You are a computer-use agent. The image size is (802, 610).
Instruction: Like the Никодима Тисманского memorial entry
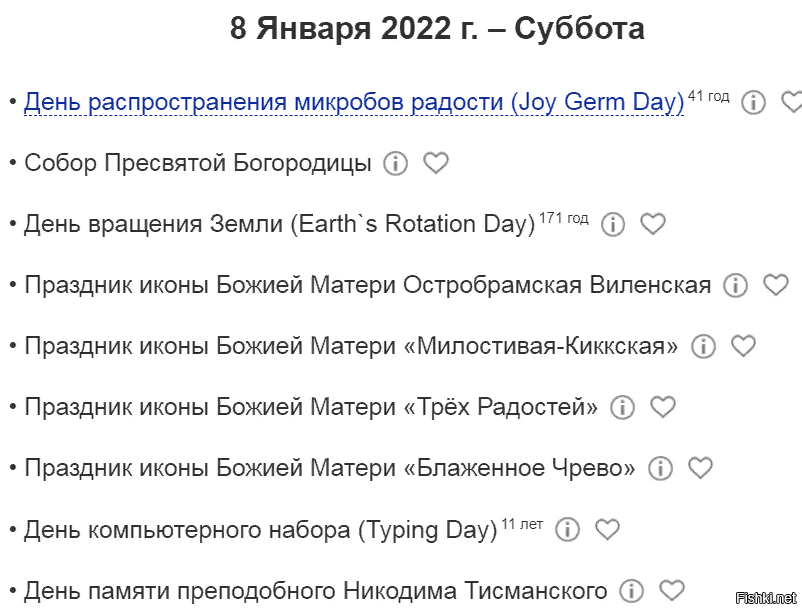coord(672,590)
